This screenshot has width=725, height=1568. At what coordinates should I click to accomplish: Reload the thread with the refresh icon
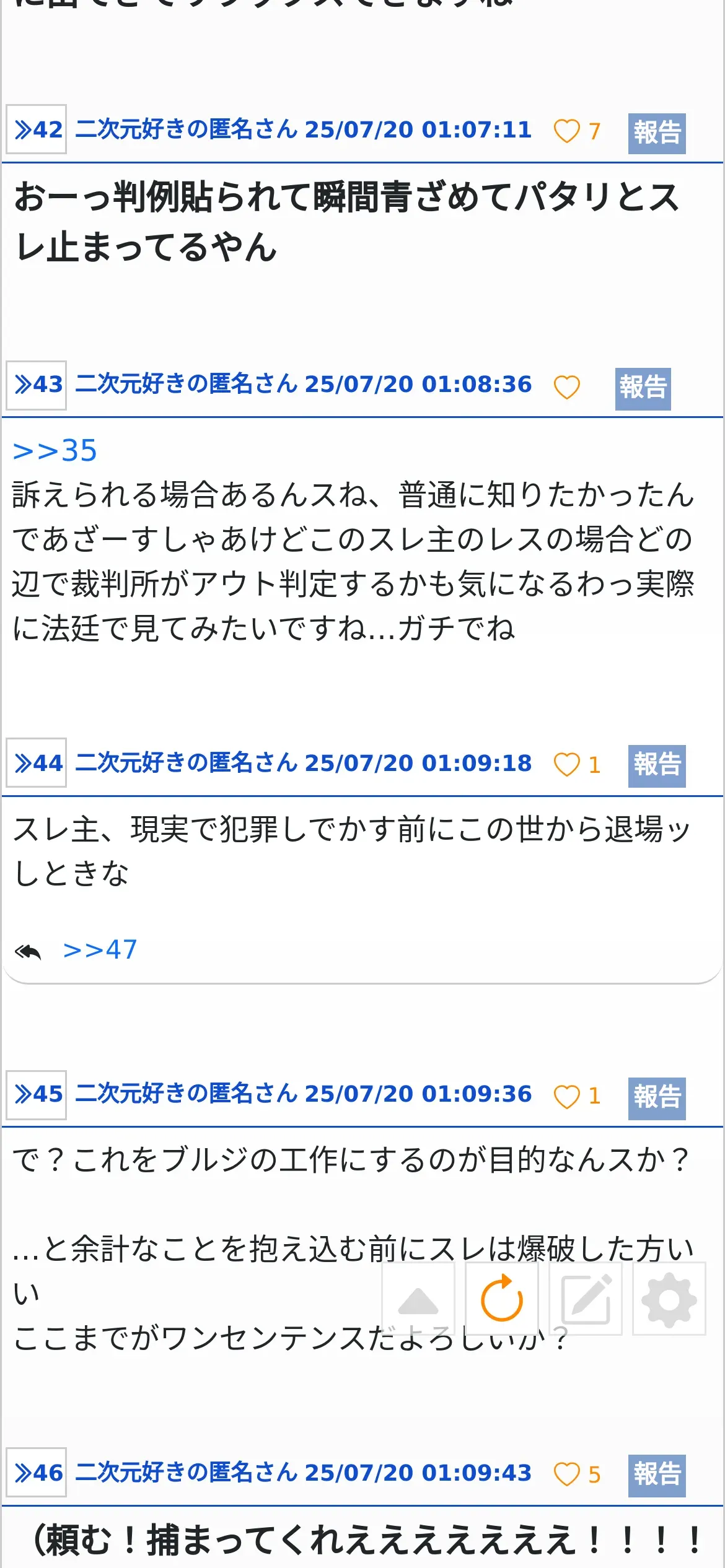pyautogui.click(x=501, y=1299)
